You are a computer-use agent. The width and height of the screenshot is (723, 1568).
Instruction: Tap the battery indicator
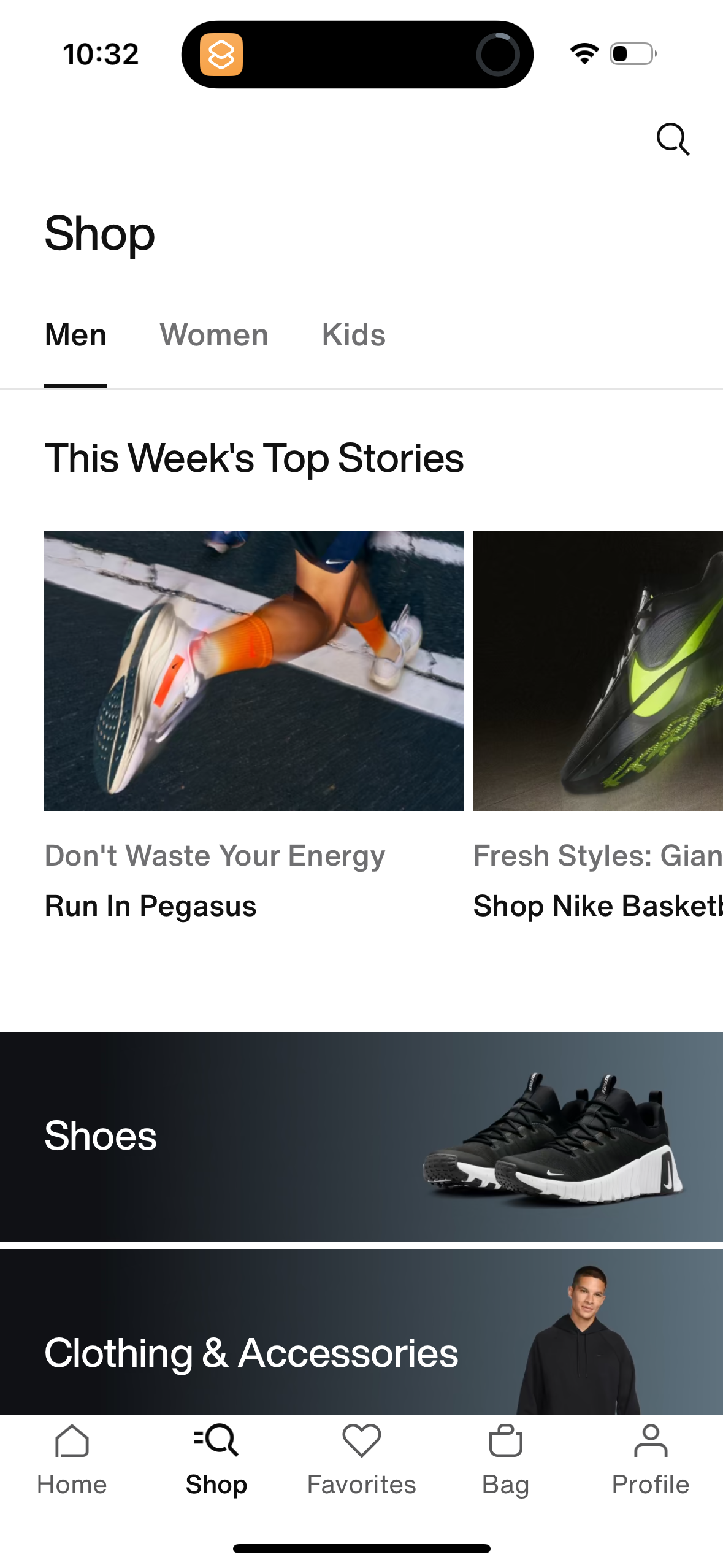631,54
